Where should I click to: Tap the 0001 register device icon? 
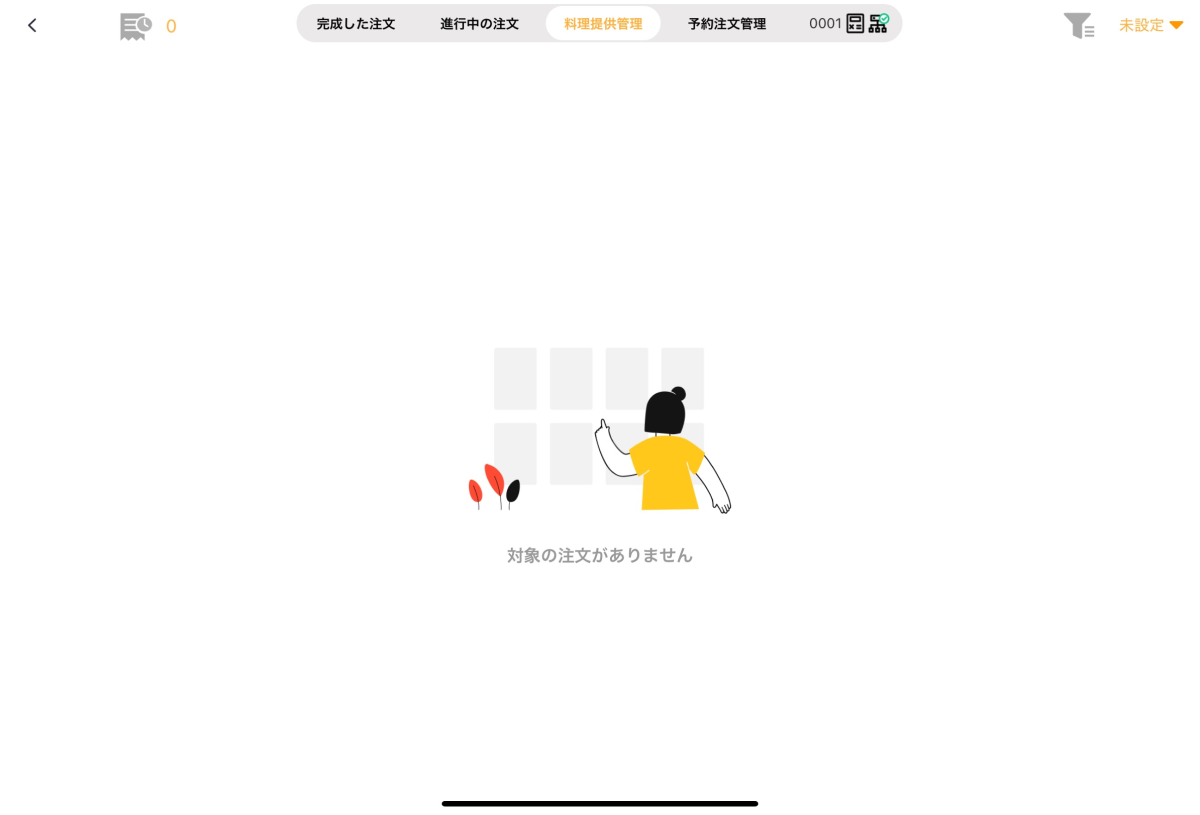tap(855, 24)
